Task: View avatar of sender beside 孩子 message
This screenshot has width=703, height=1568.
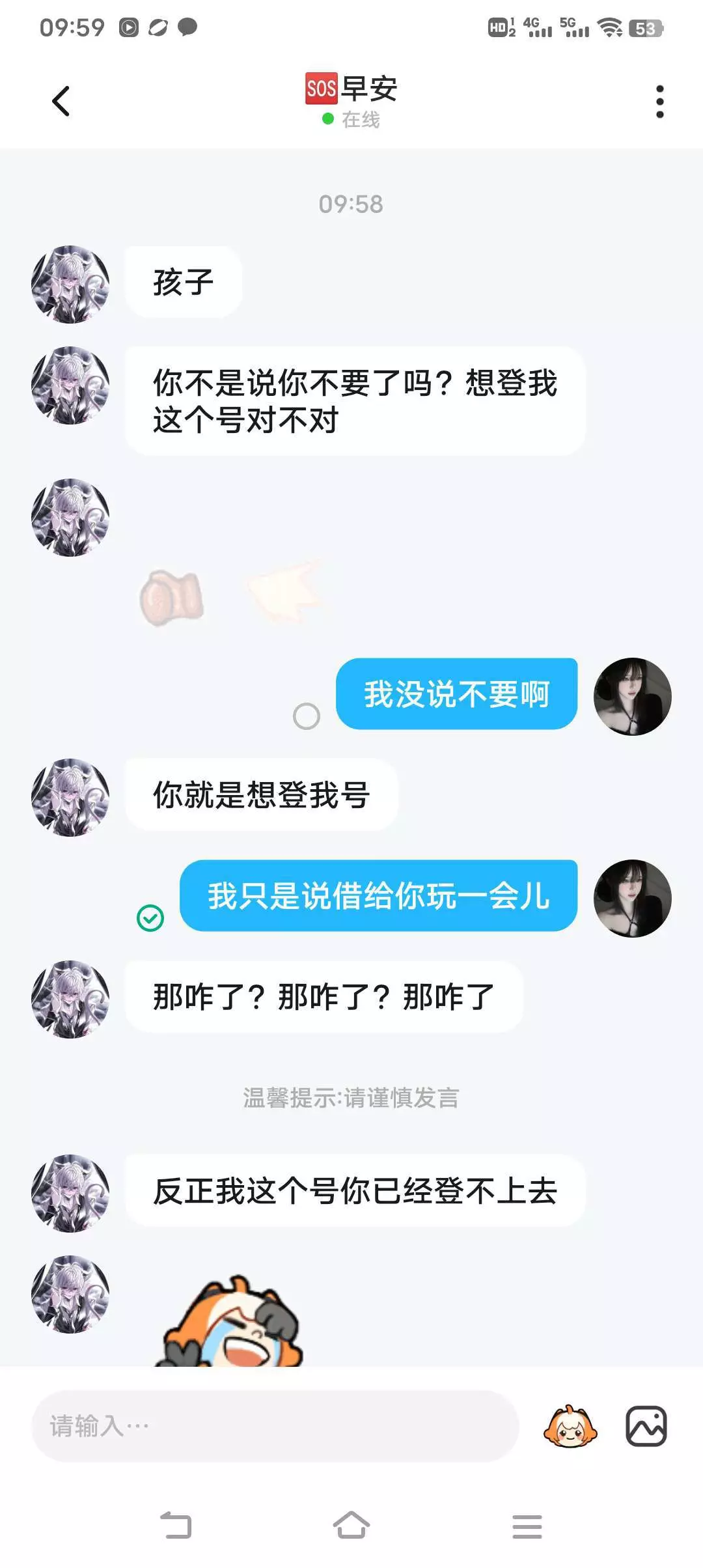Action: pyautogui.click(x=70, y=284)
